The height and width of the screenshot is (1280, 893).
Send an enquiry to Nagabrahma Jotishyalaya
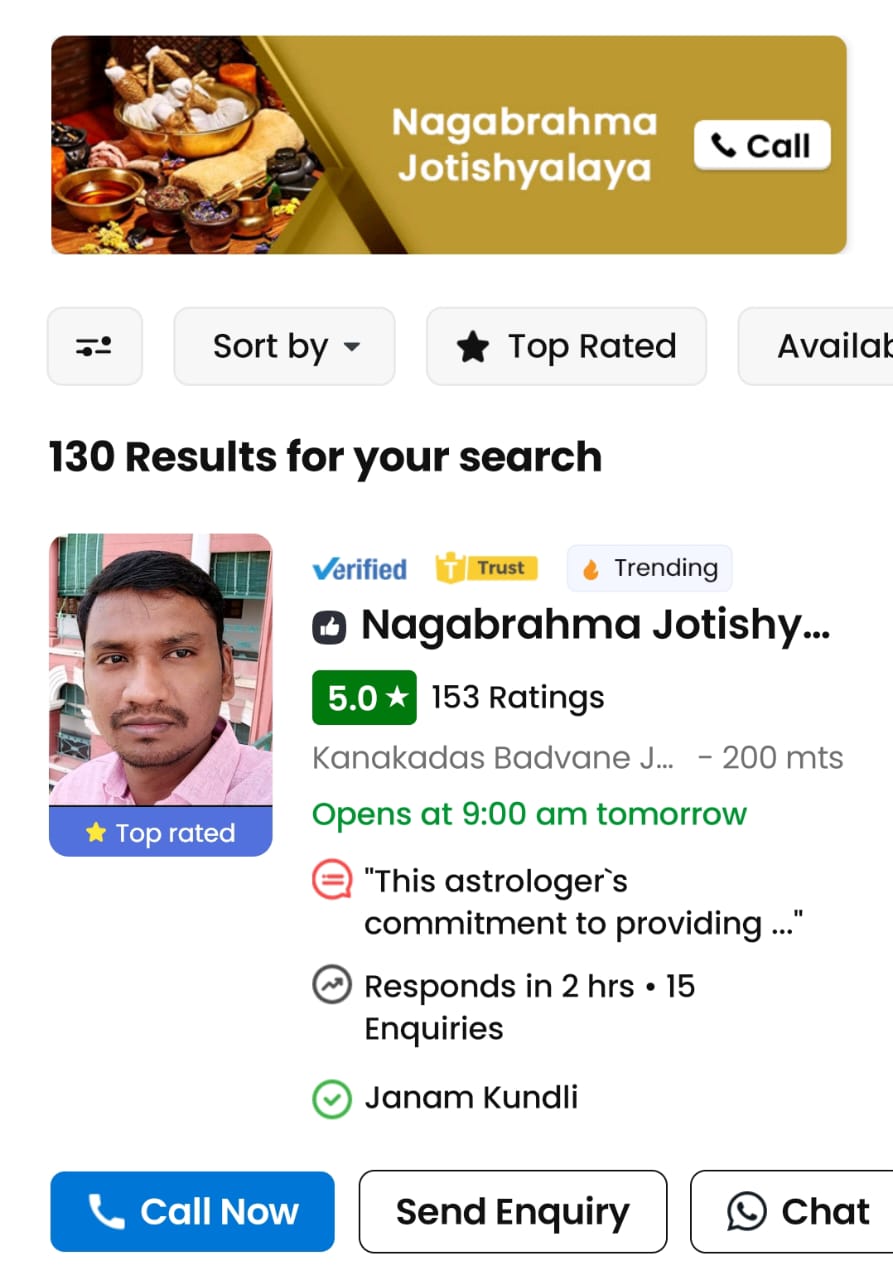tap(512, 1212)
